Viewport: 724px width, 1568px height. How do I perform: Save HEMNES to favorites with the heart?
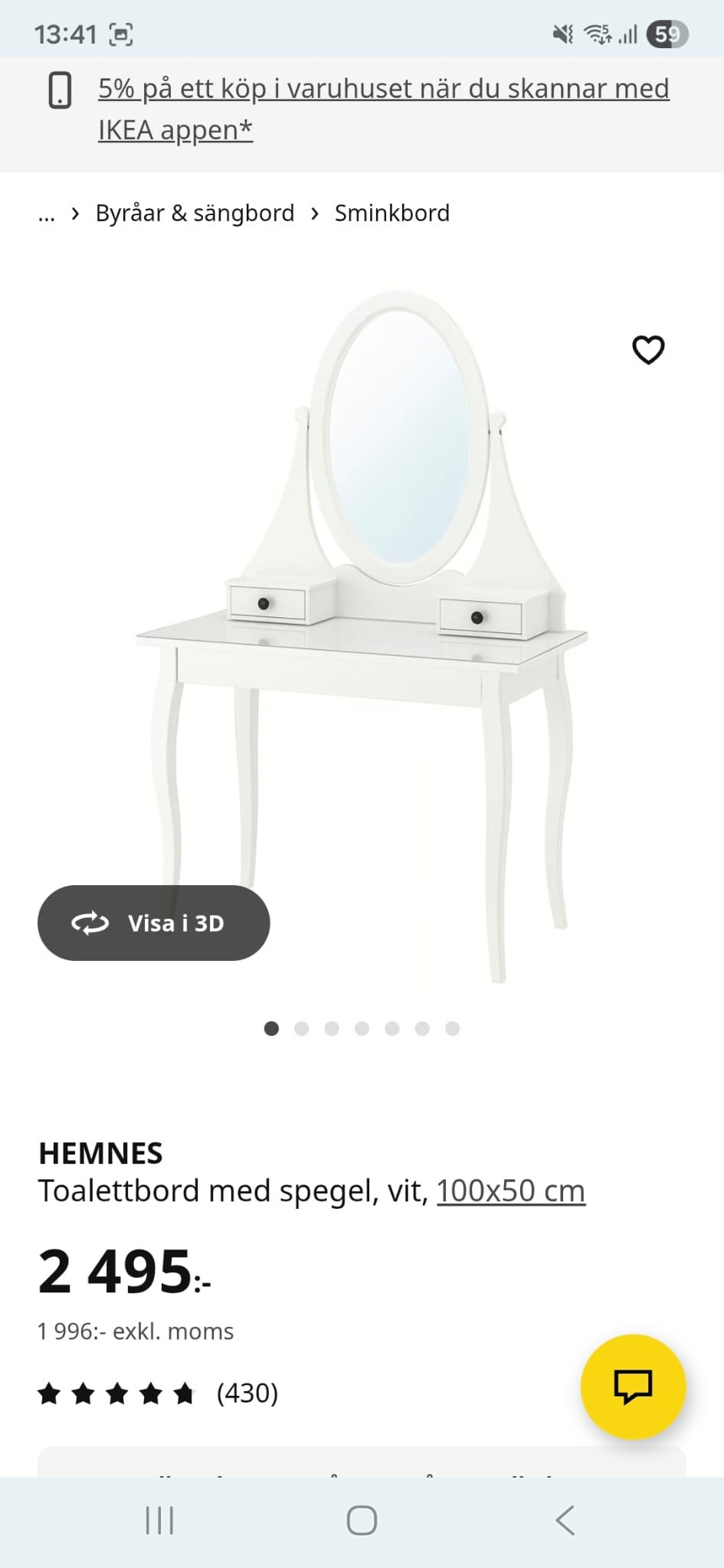(x=648, y=350)
